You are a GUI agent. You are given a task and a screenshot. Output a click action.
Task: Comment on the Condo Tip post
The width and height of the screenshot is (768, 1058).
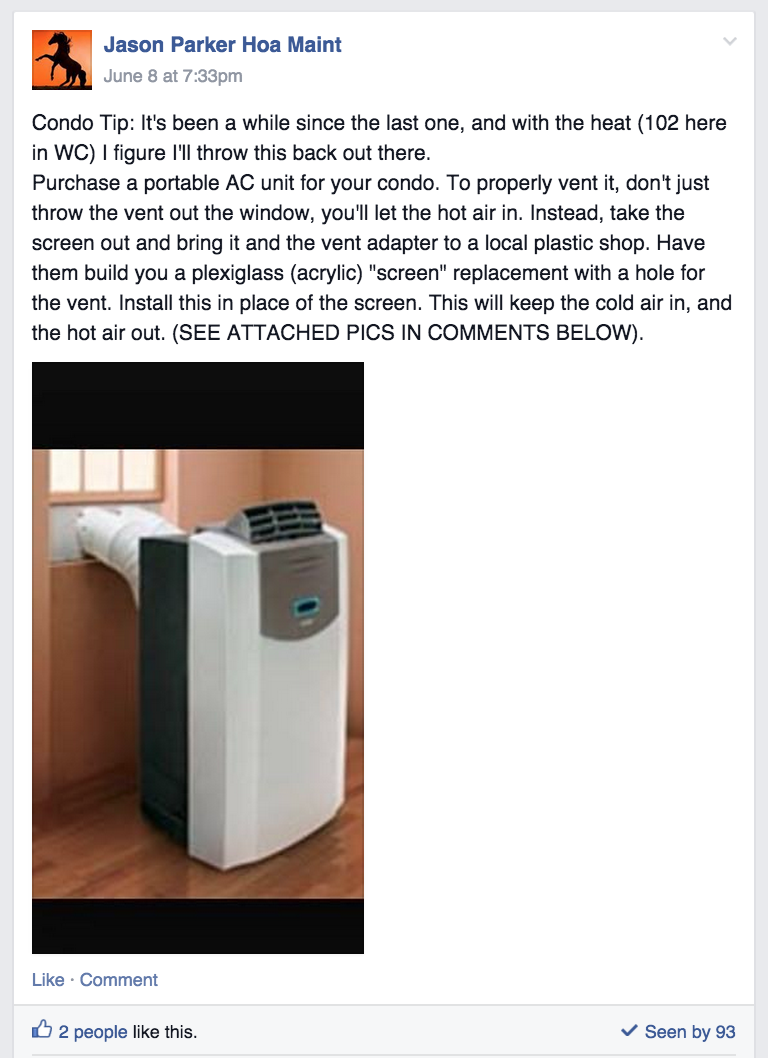tap(119, 980)
